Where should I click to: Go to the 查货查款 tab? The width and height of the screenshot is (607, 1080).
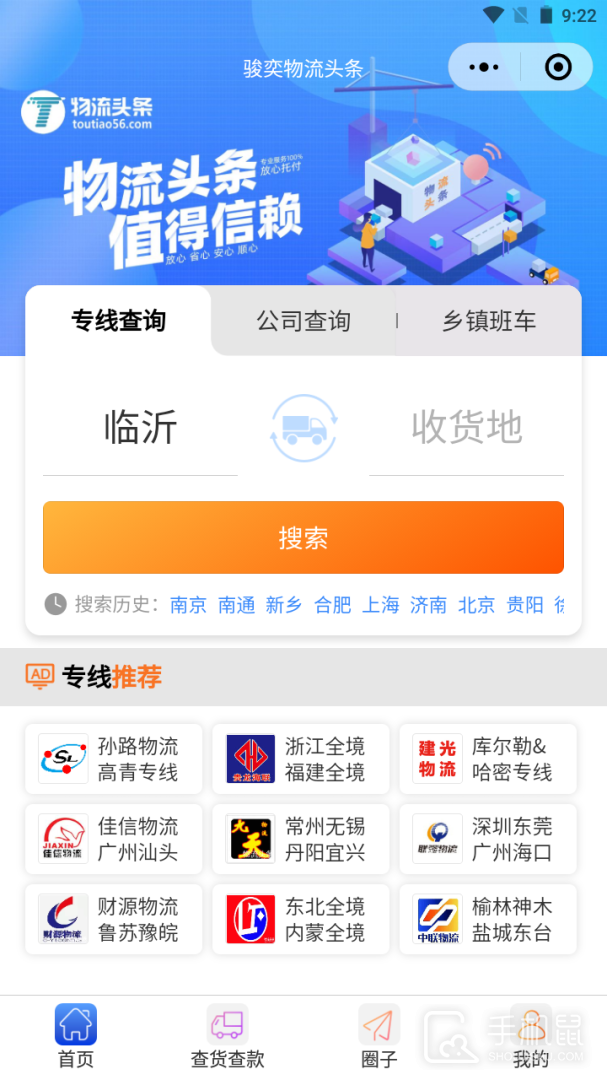228,1036
